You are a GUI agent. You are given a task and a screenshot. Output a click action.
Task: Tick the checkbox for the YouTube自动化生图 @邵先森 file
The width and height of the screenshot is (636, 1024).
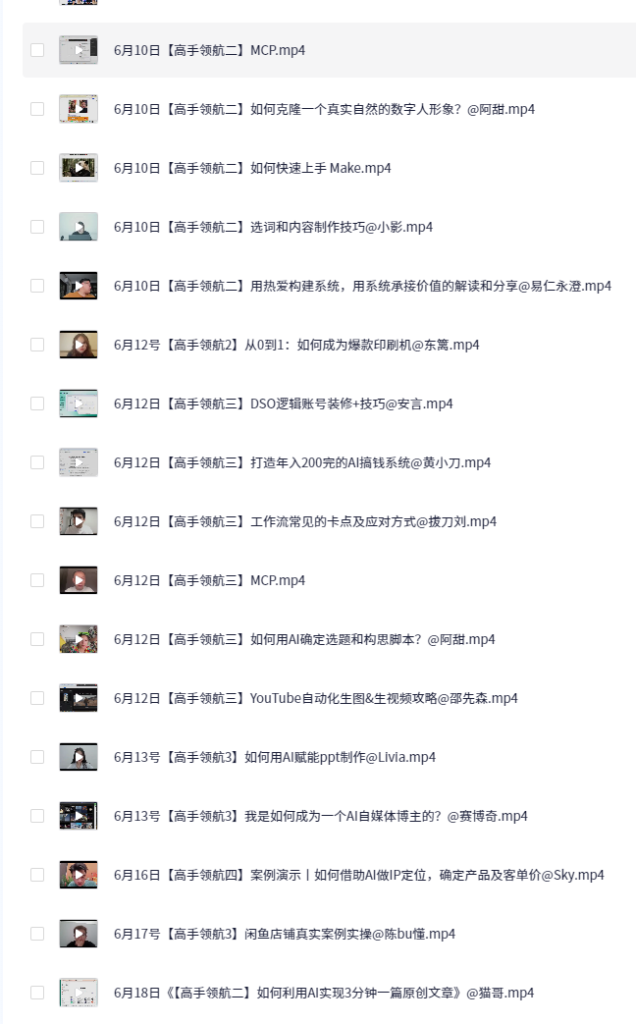click(37, 699)
